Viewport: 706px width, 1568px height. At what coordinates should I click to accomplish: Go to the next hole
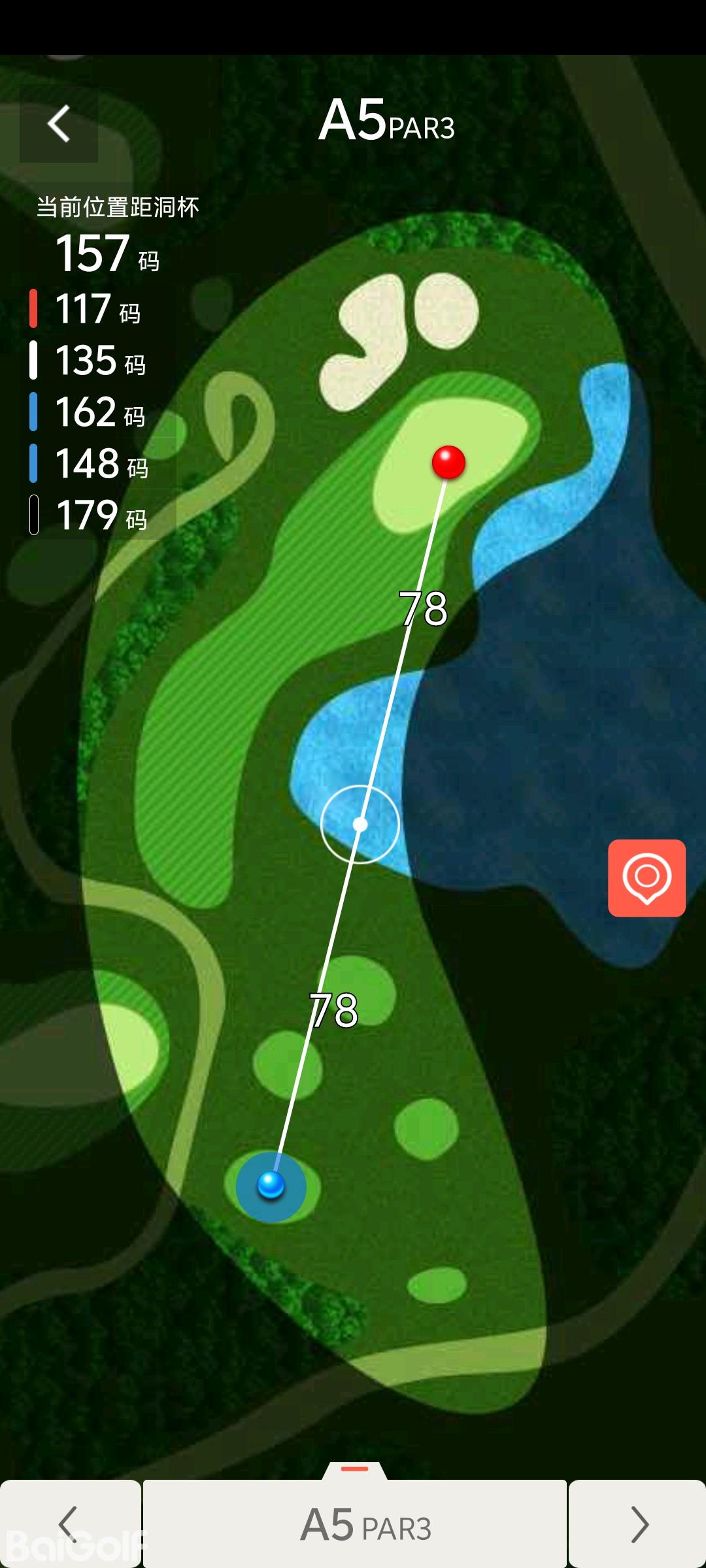638,1524
